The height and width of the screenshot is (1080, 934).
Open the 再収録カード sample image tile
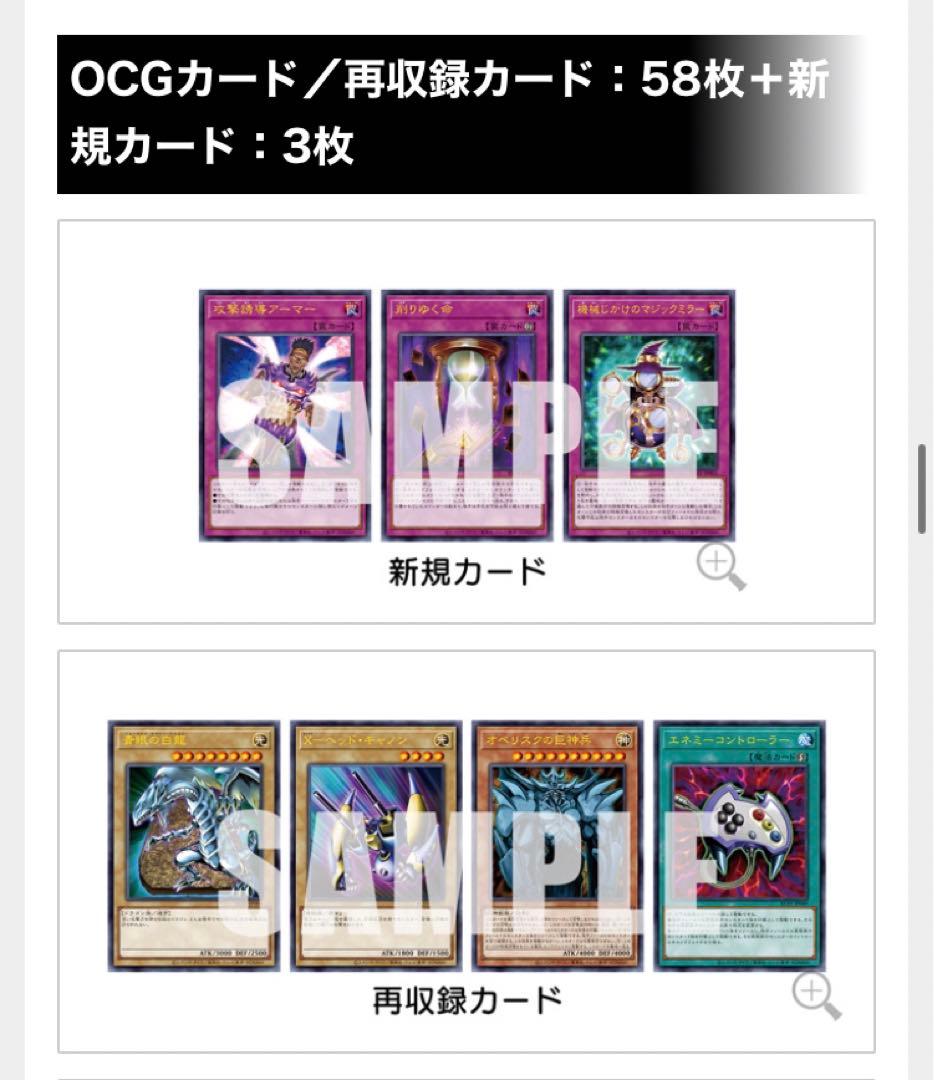point(466,846)
